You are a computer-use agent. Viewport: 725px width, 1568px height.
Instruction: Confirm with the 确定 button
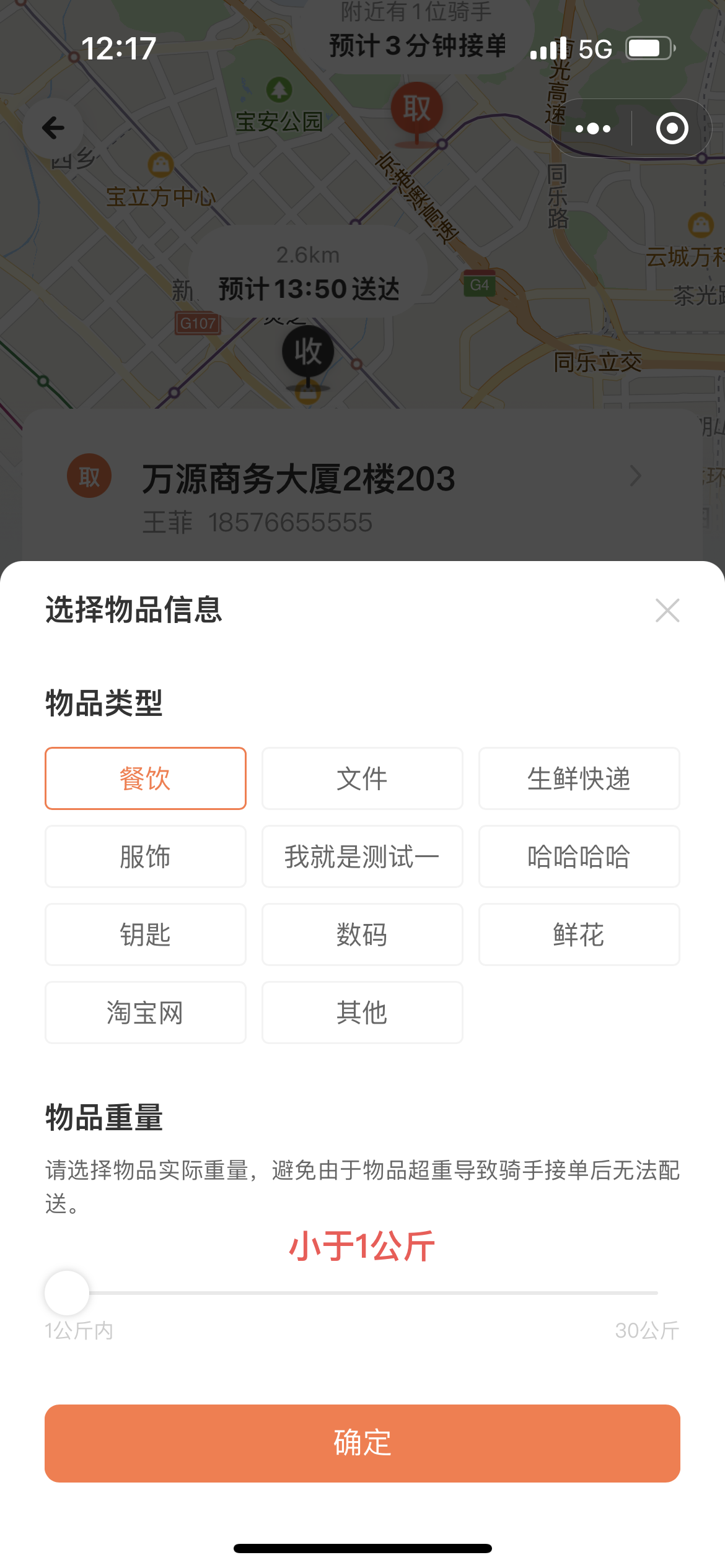[362, 1443]
